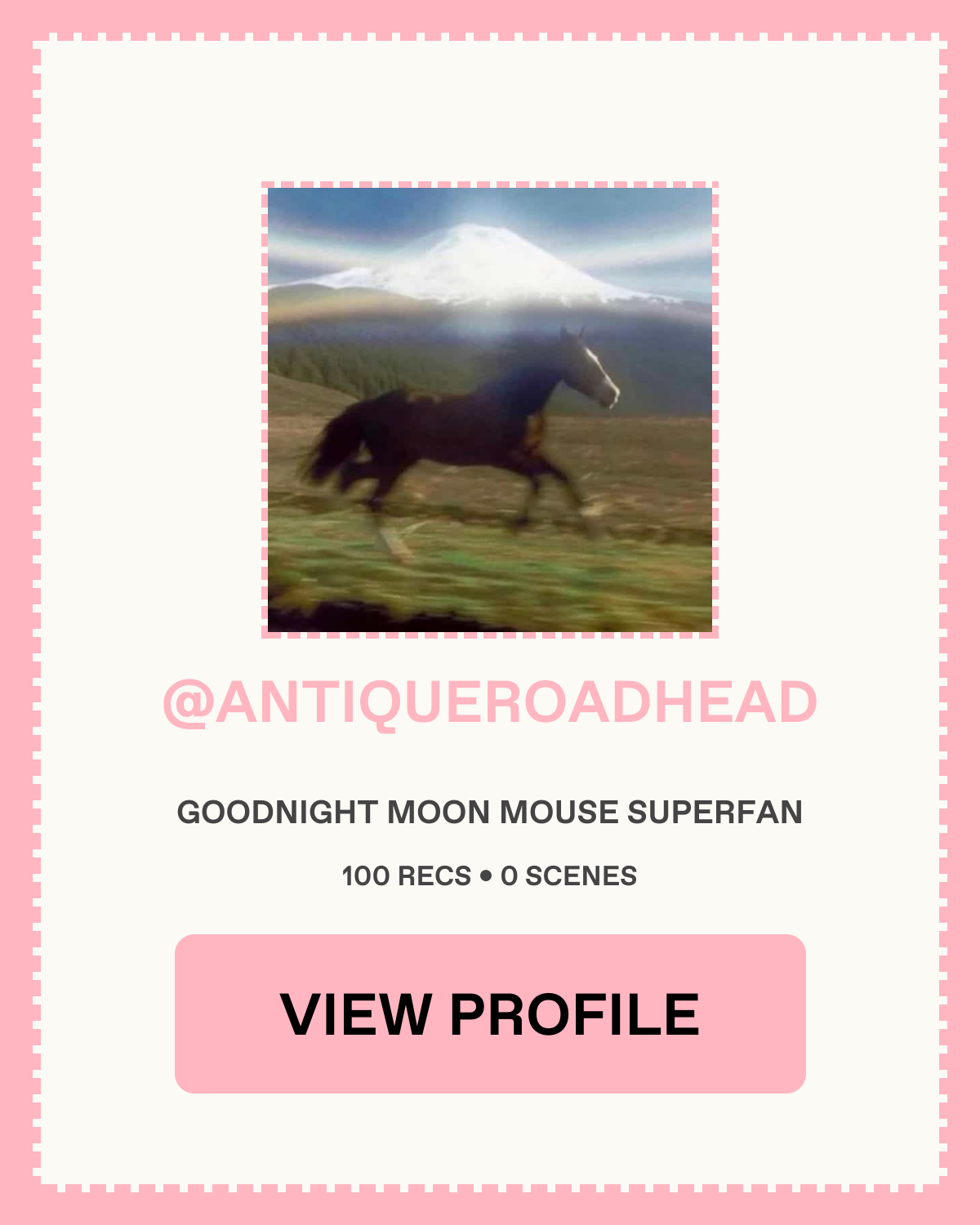Tap the View Profile button
Image resolution: width=980 pixels, height=1225 pixels.
pos(490,1013)
